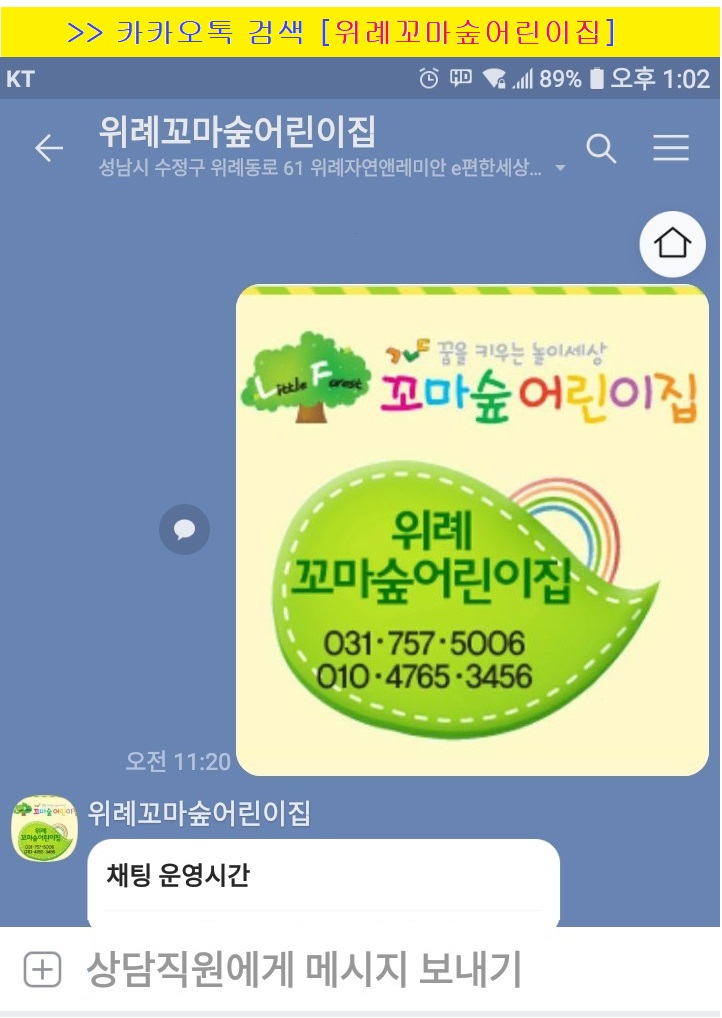Open the hamburger menu
This screenshot has height=1018, width=722.
[x=671, y=149]
